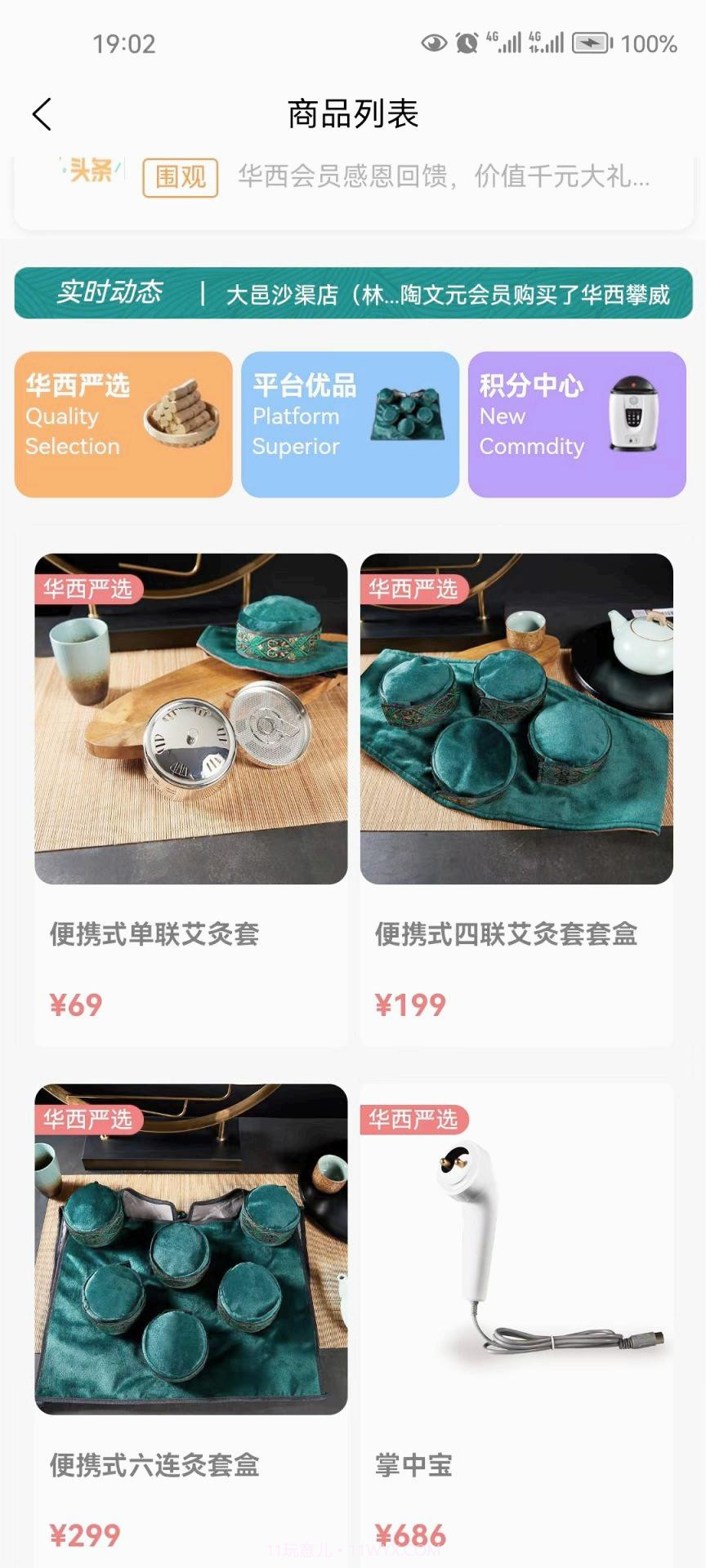Tap the moxa sticks icon on the orange card
This screenshot has width=706, height=1568.
[183, 416]
